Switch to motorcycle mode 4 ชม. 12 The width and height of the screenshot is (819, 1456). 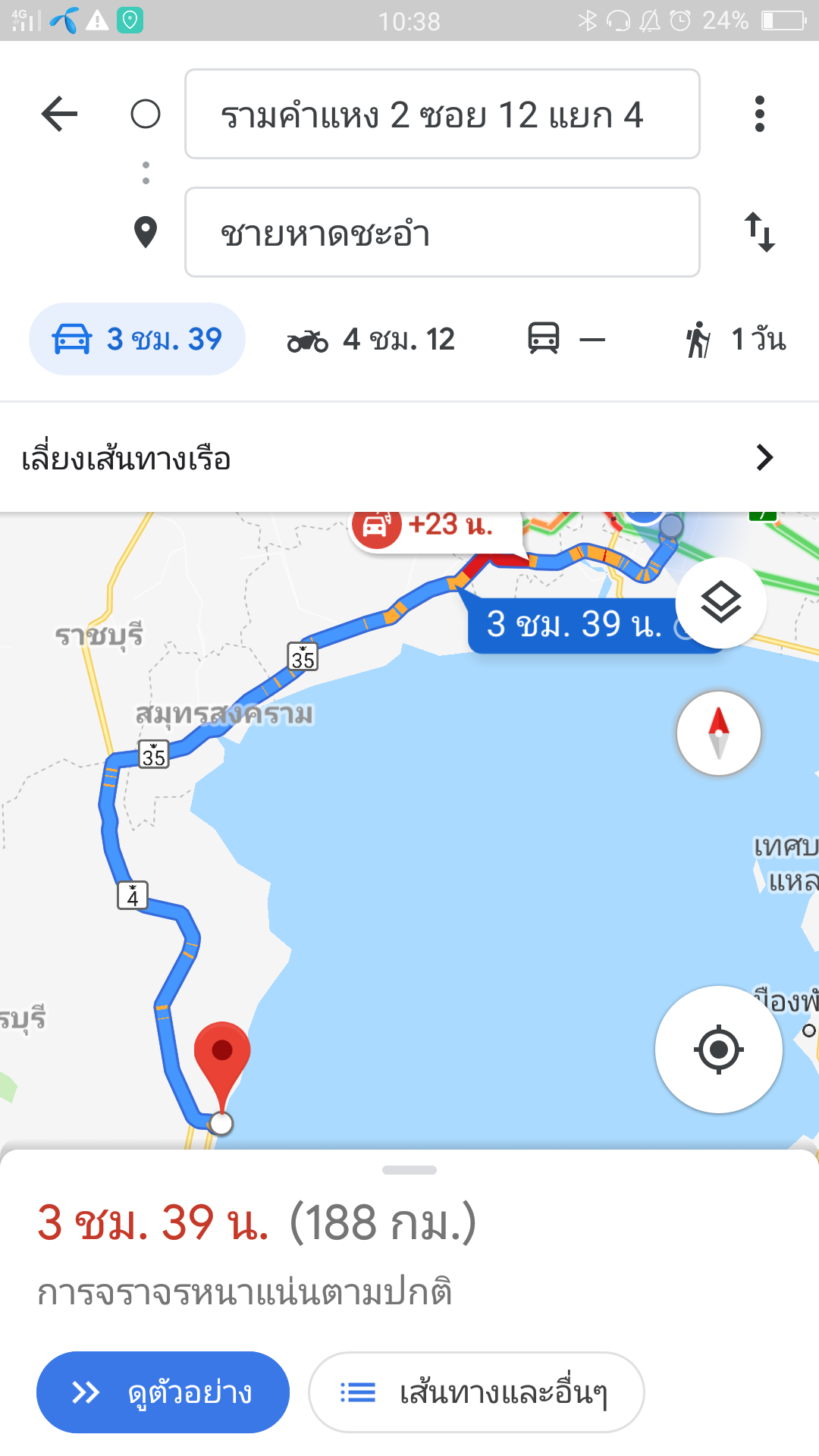(x=371, y=339)
